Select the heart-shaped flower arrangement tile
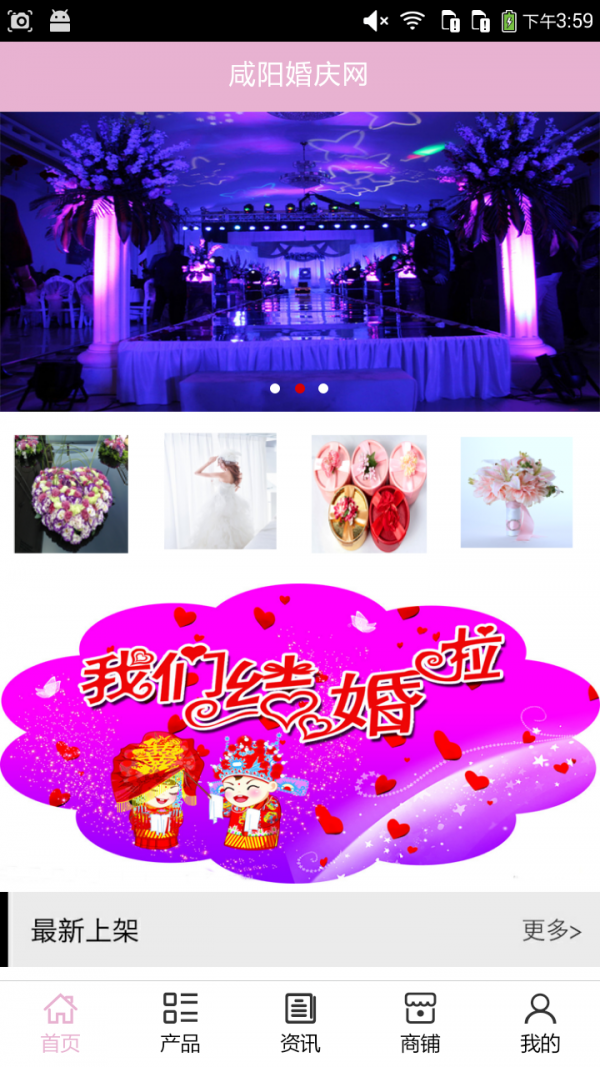This screenshot has height=1067, width=600. click(x=71, y=494)
